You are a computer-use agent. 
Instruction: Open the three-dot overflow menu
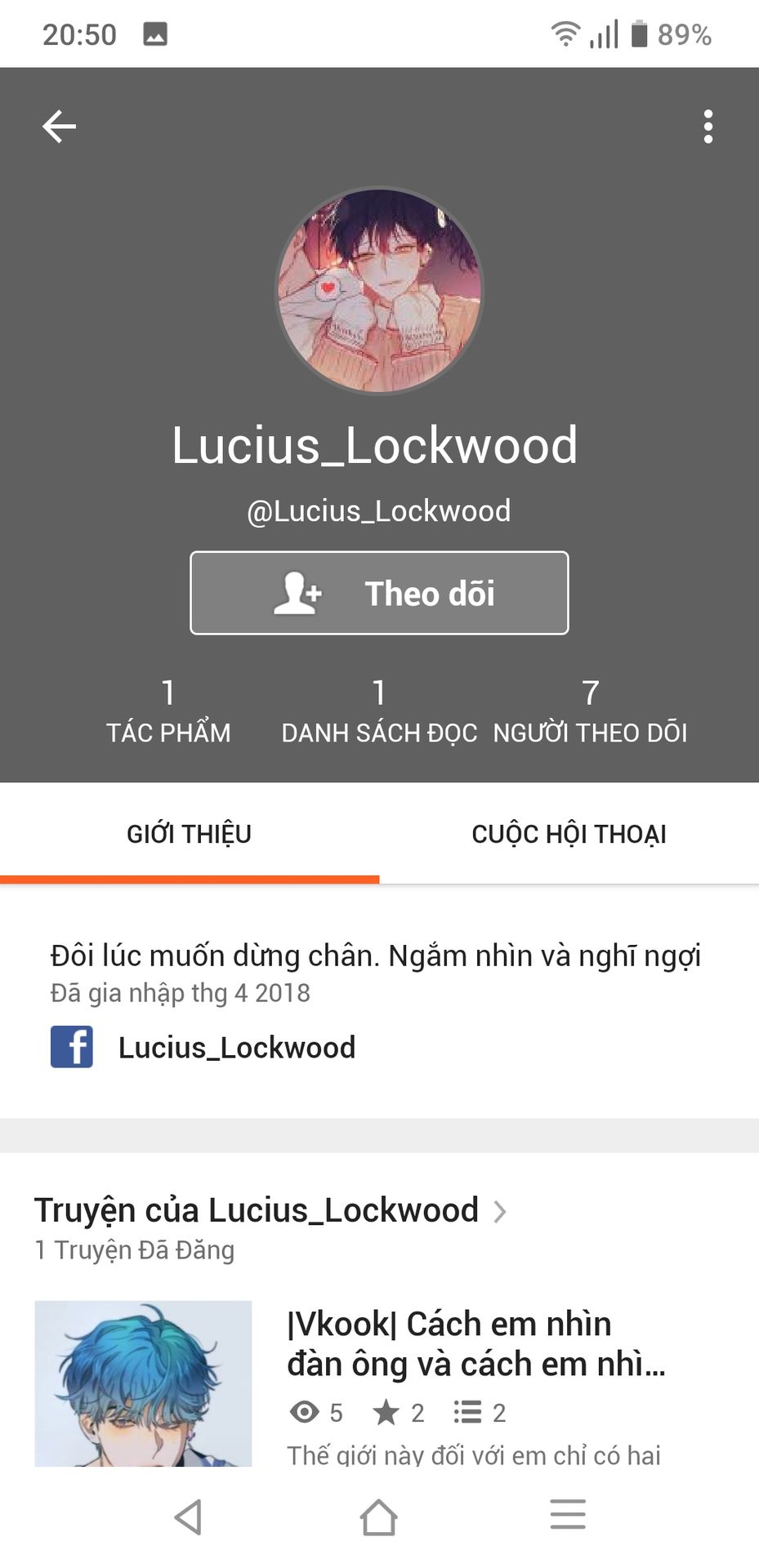708,127
